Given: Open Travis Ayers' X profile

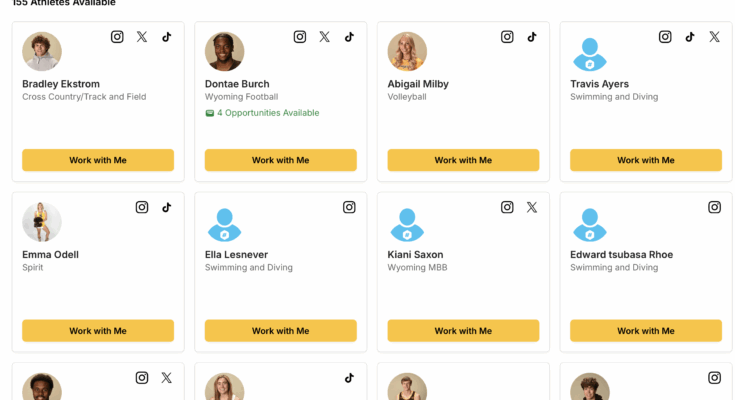Looking at the screenshot, I should [714, 37].
